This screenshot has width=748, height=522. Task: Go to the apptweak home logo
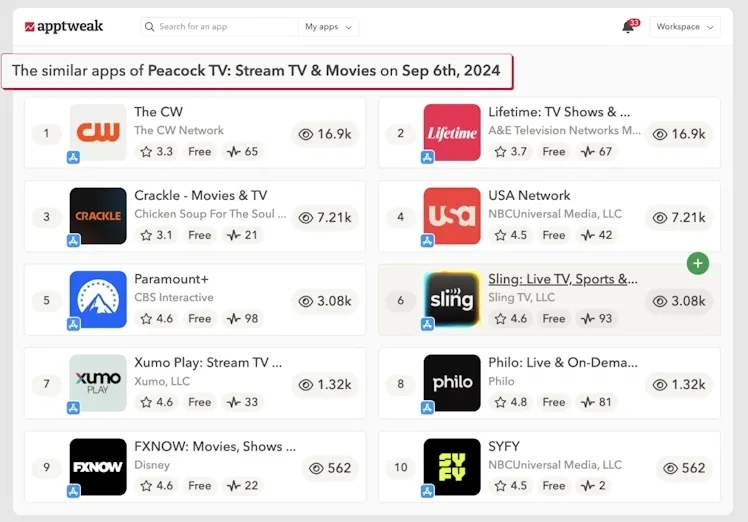[64, 27]
